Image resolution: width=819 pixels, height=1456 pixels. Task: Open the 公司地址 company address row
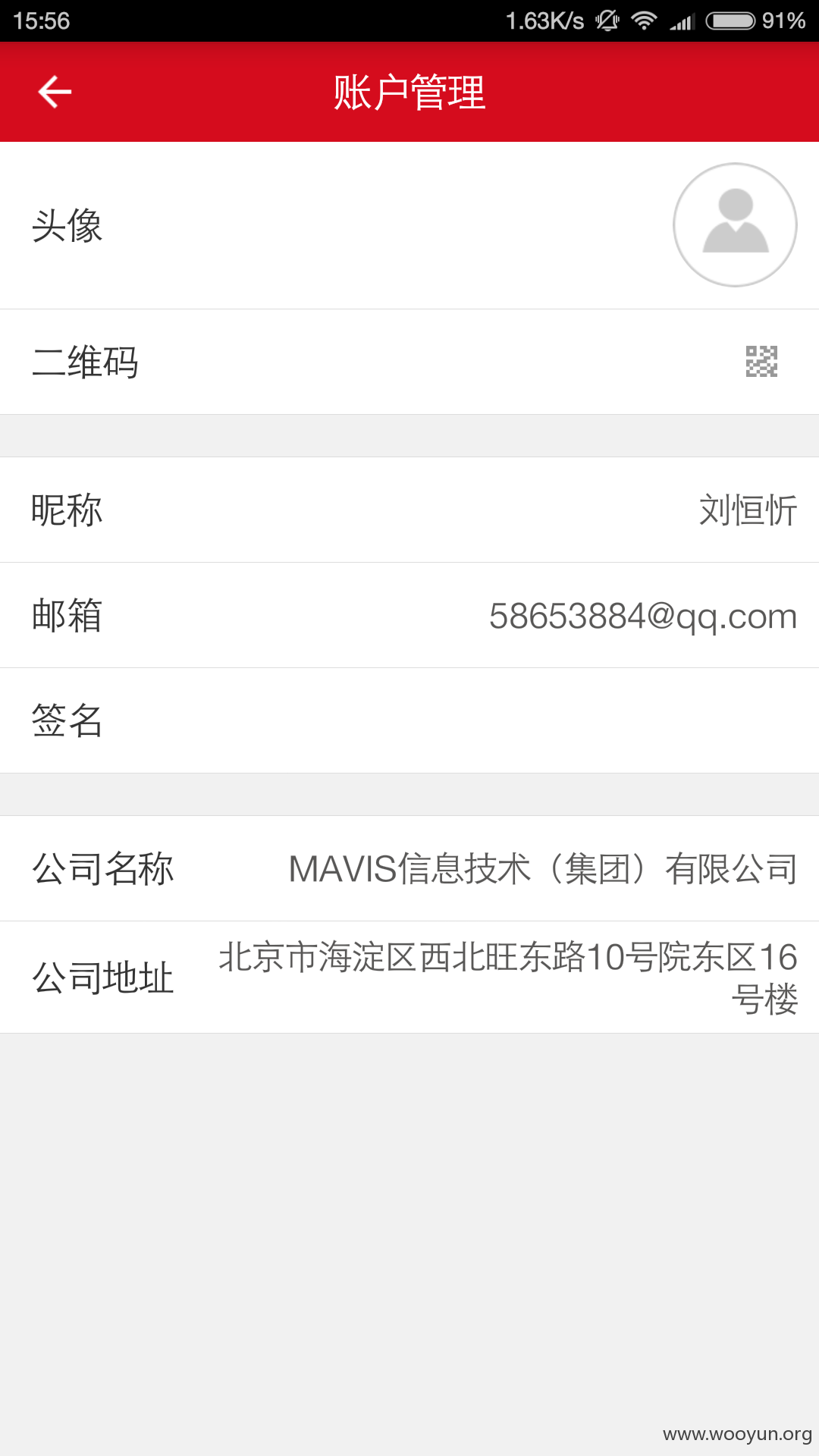click(x=409, y=977)
